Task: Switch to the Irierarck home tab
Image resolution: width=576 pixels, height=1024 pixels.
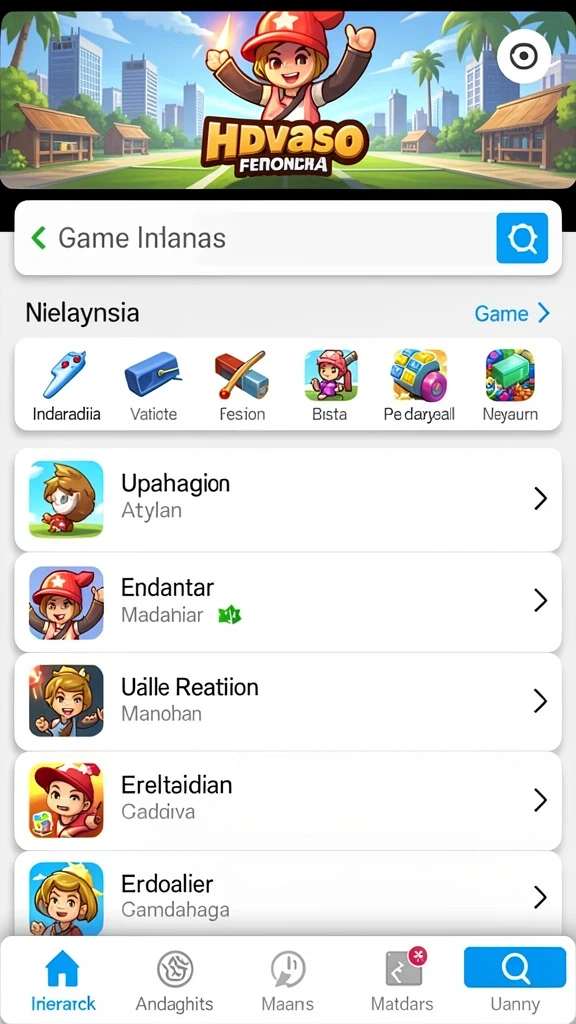Action: coord(63,980)
